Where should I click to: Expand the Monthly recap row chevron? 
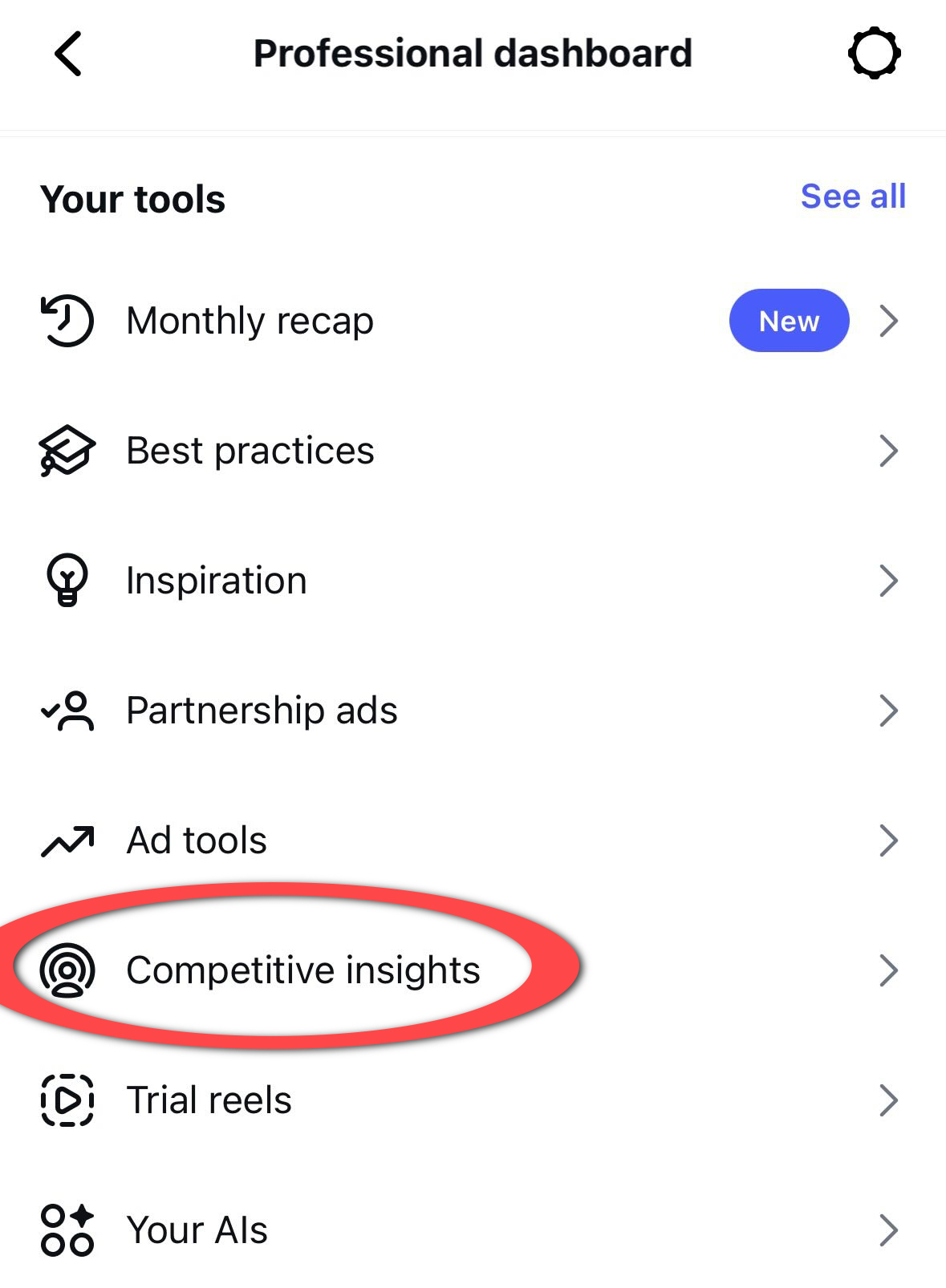coord(890,320)
